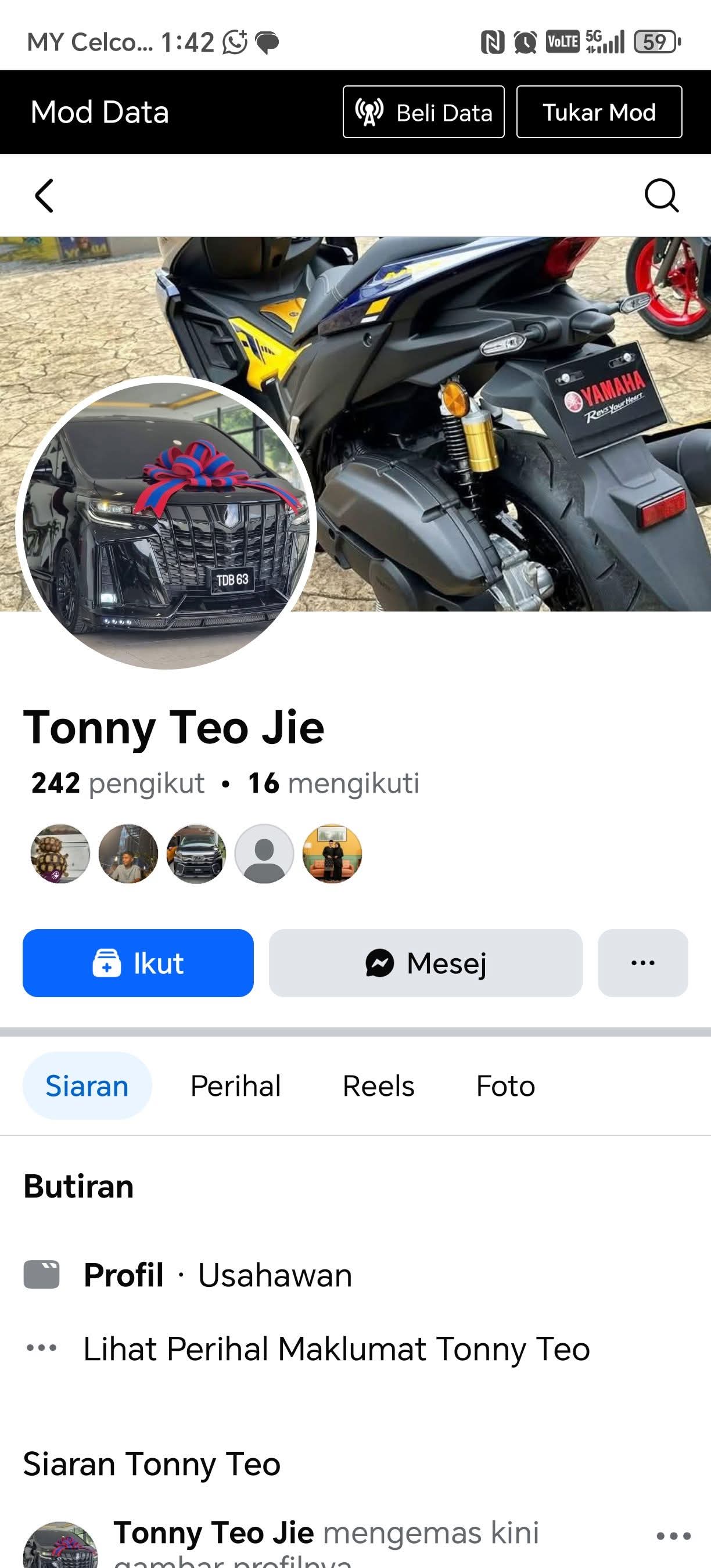Open more profile options button

point(642,963)
